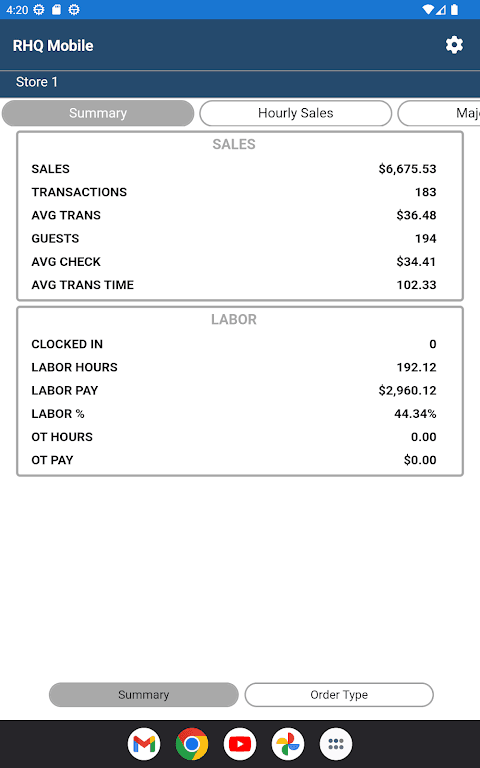Switch to the Hourly Sales tab
The width and height of the screenshot is (480, 768).
click(295, 113)
